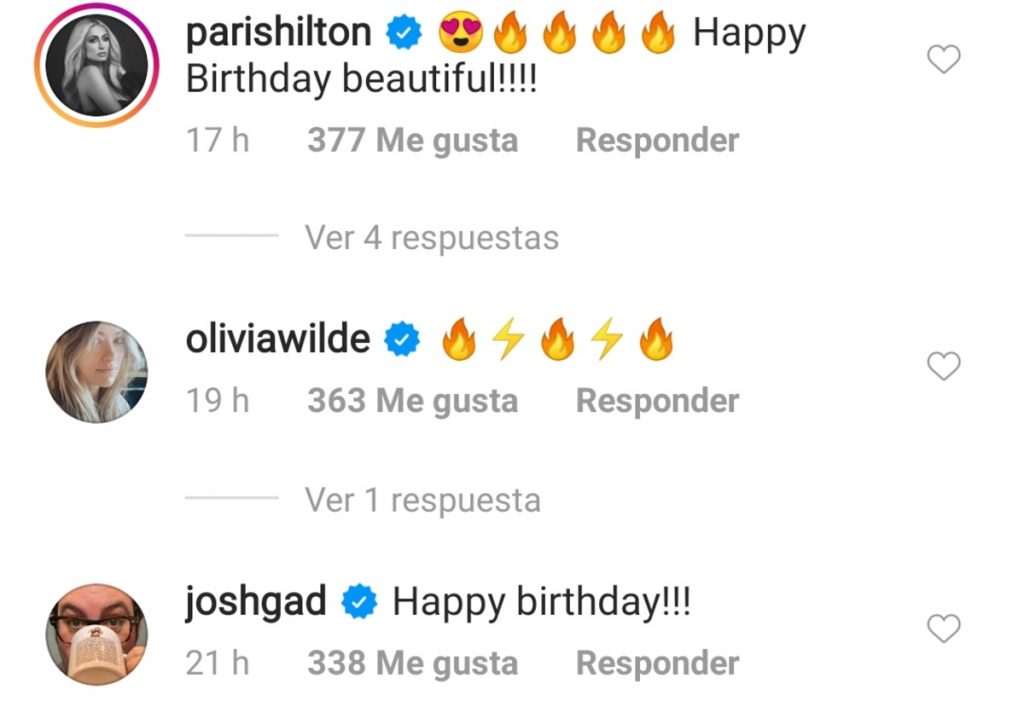
Task: Open joshgad's profile avatar
Action: (x=96, y=634)
